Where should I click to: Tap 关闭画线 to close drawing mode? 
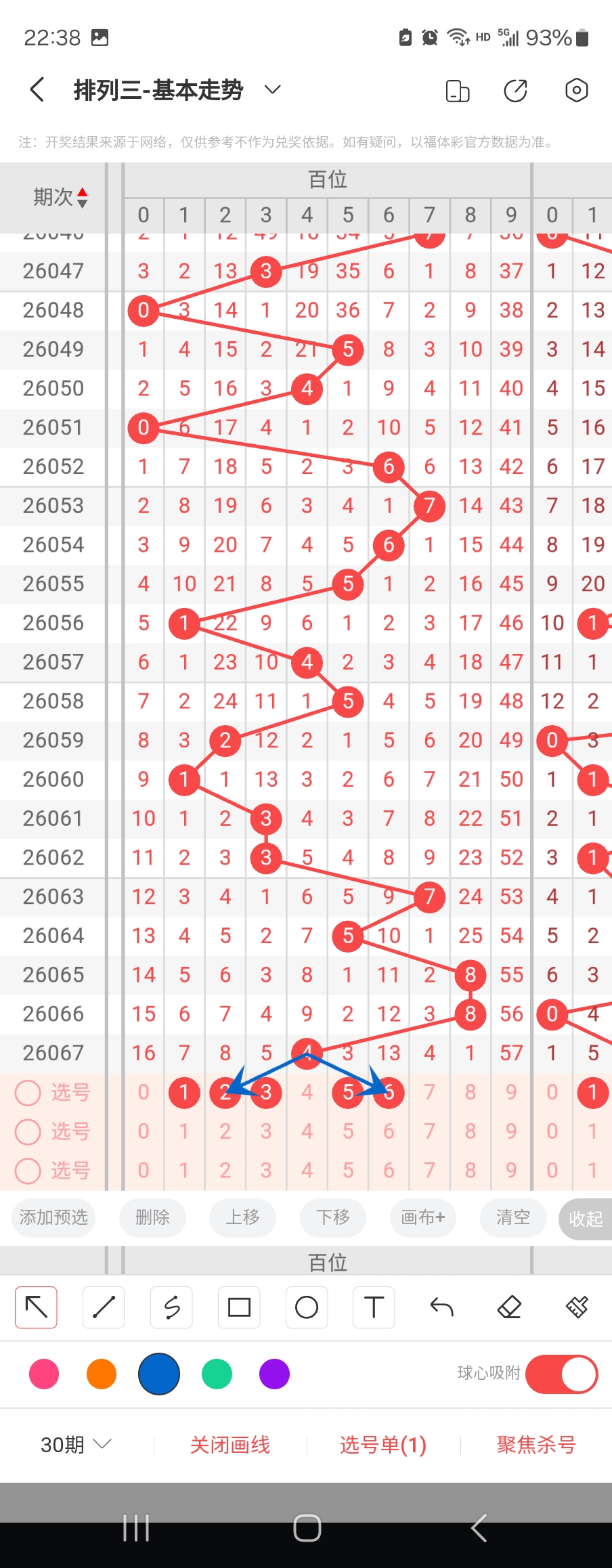click(230, 1445)
